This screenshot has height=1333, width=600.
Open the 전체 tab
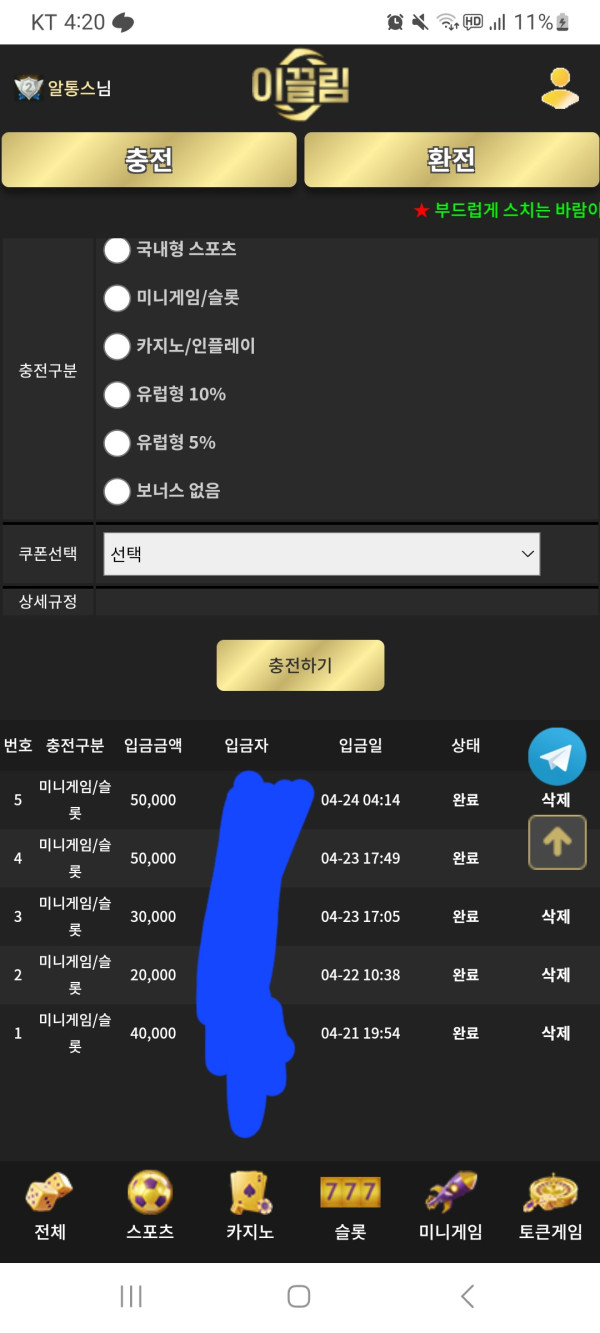[49, 1207]
